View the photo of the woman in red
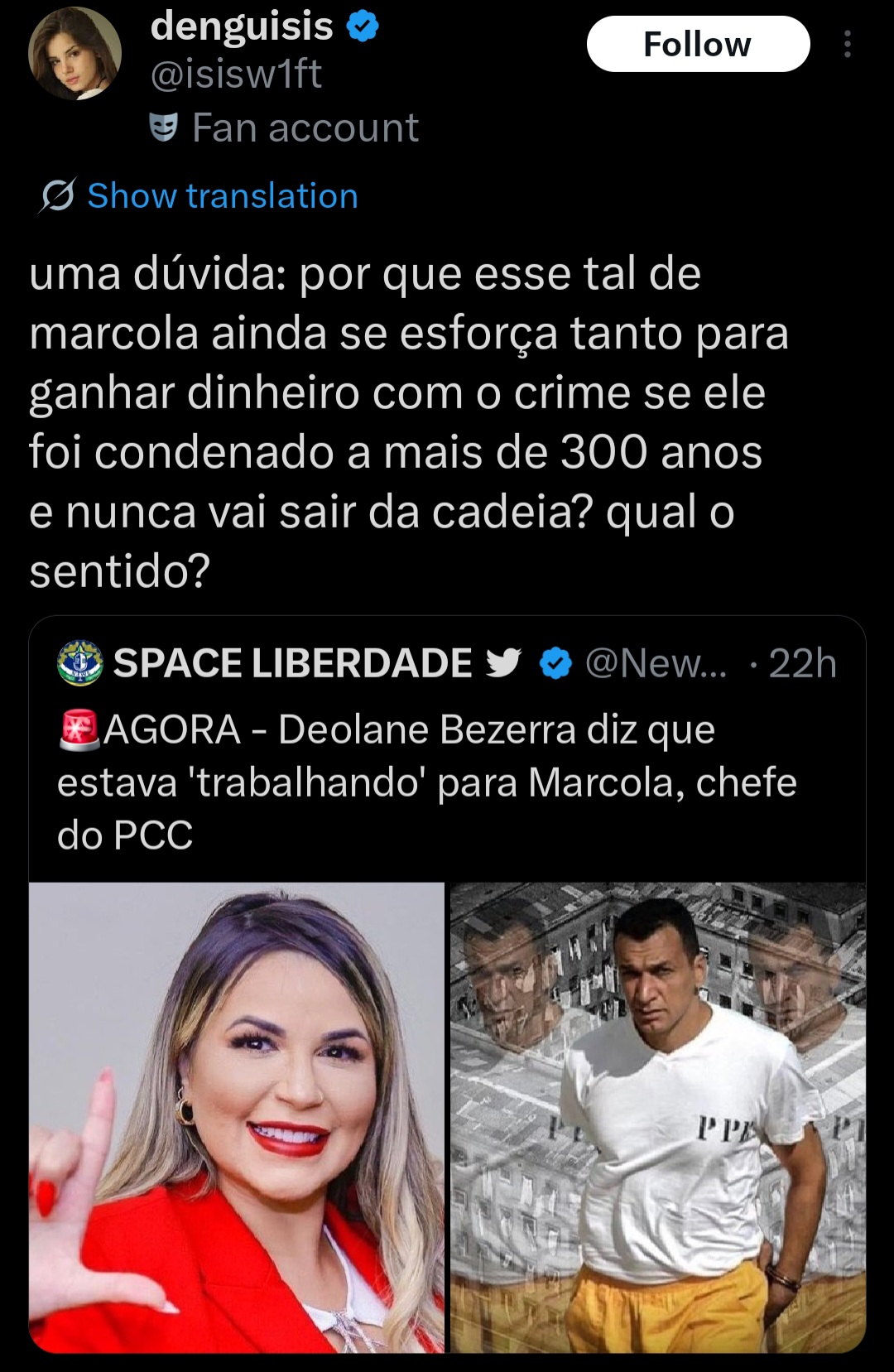Screen dimensions: 894x1372 pos(237,1117)
